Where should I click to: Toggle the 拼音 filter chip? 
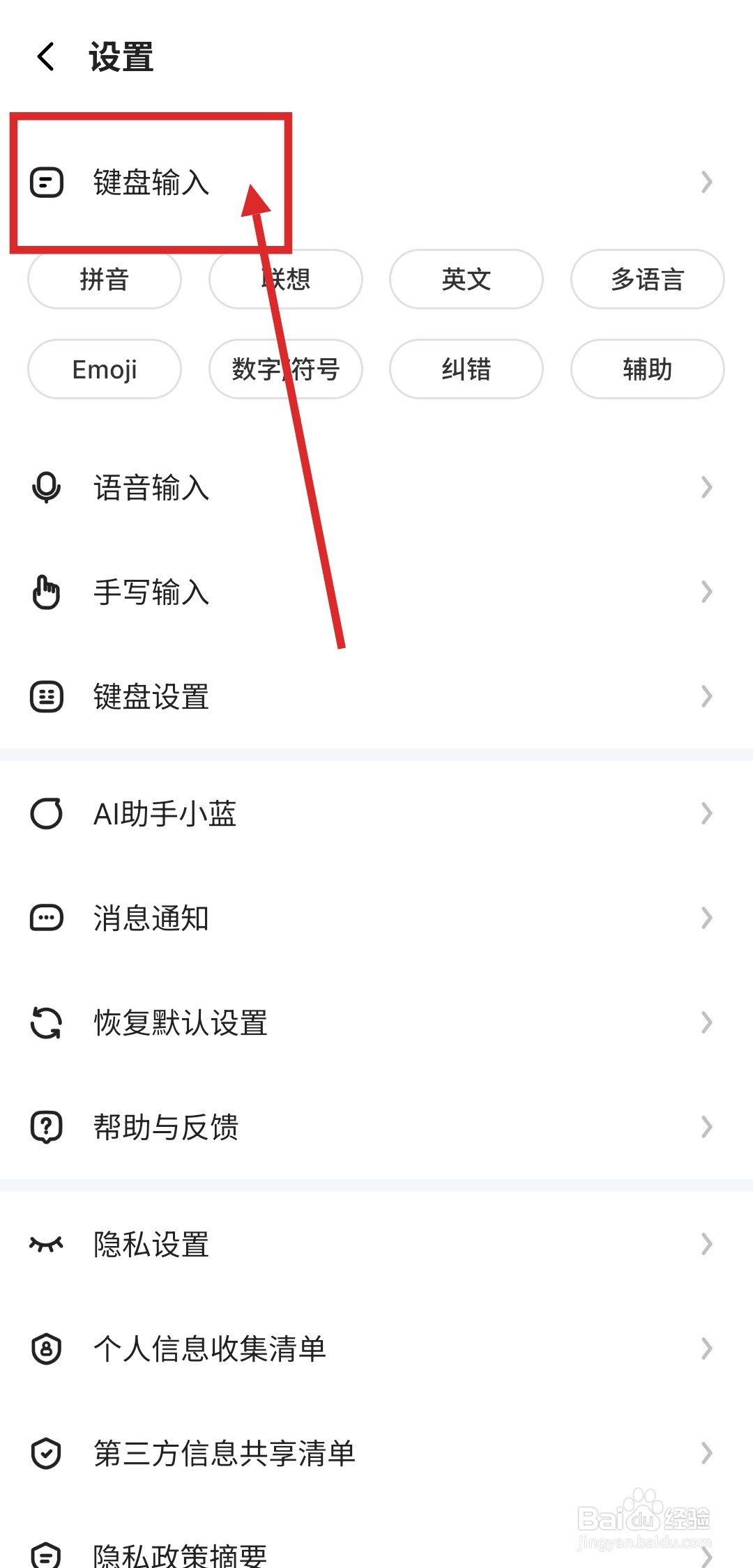(104, 279)
